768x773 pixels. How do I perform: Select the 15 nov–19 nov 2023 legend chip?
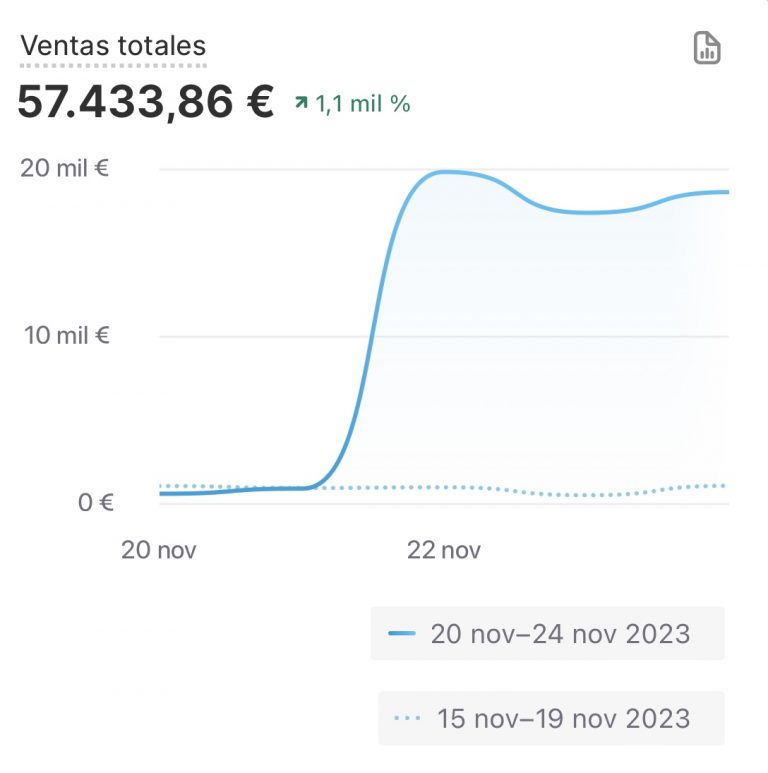tap(550, 718)
